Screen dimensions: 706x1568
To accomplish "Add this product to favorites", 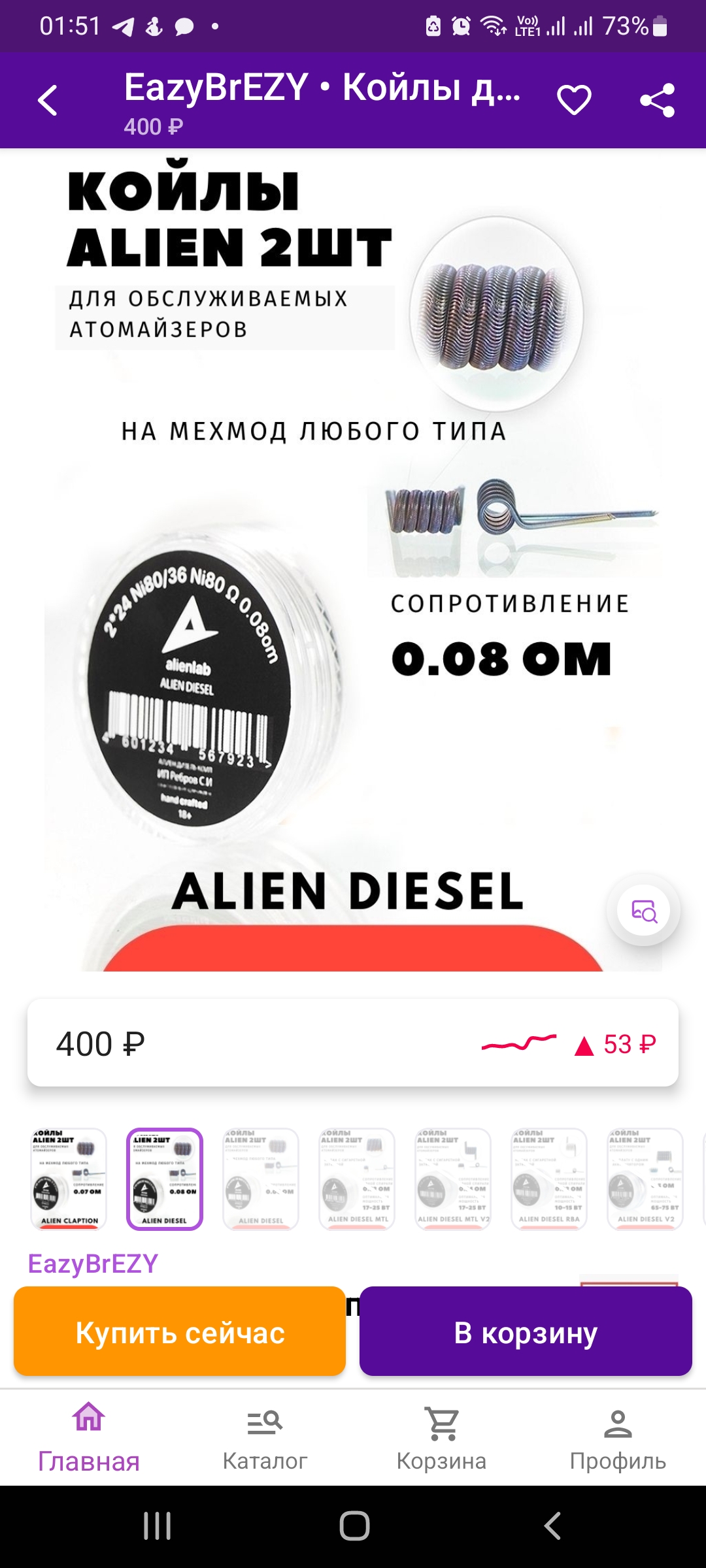I will click(x=574, y=101).
